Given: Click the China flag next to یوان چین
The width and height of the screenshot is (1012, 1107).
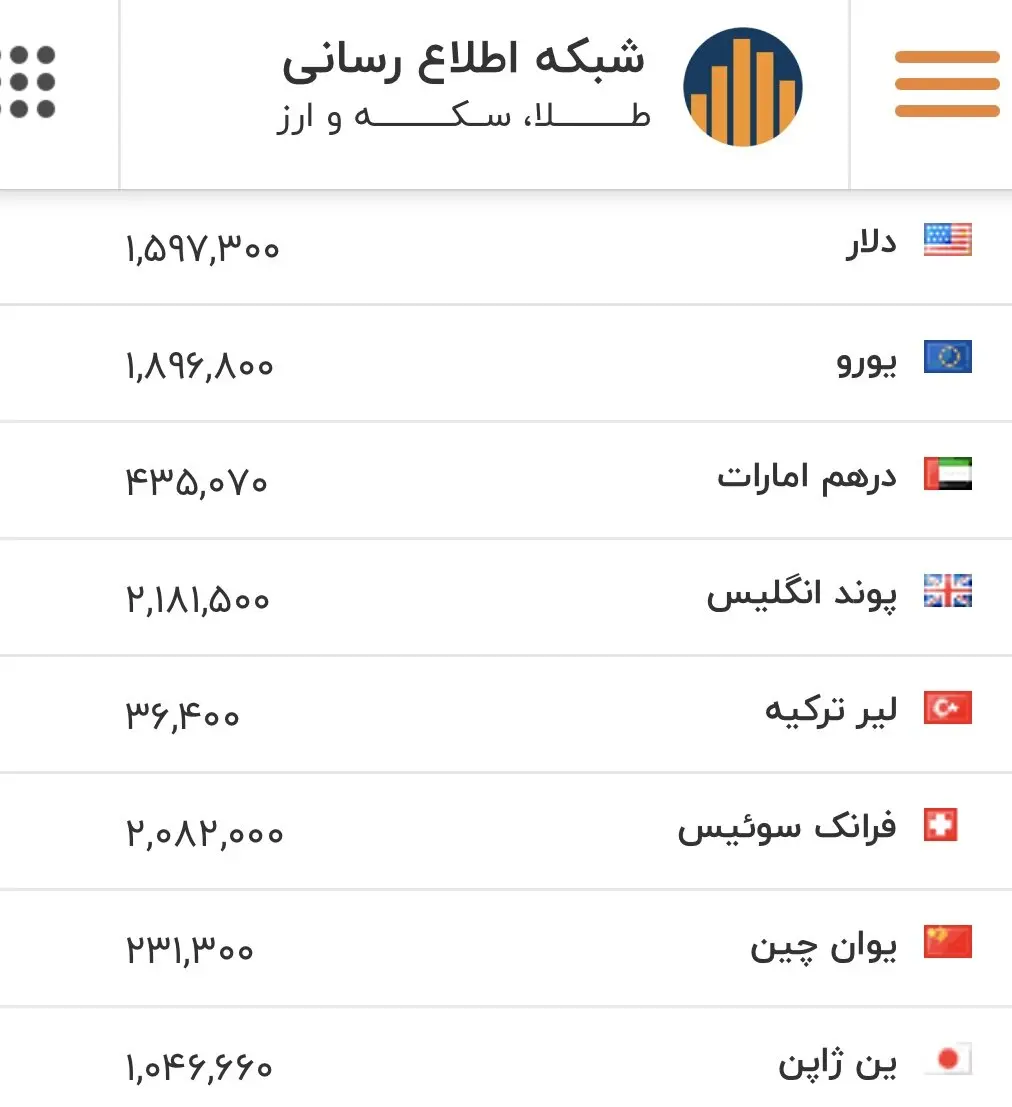Looking at the screenshot, I should [946, 942].
